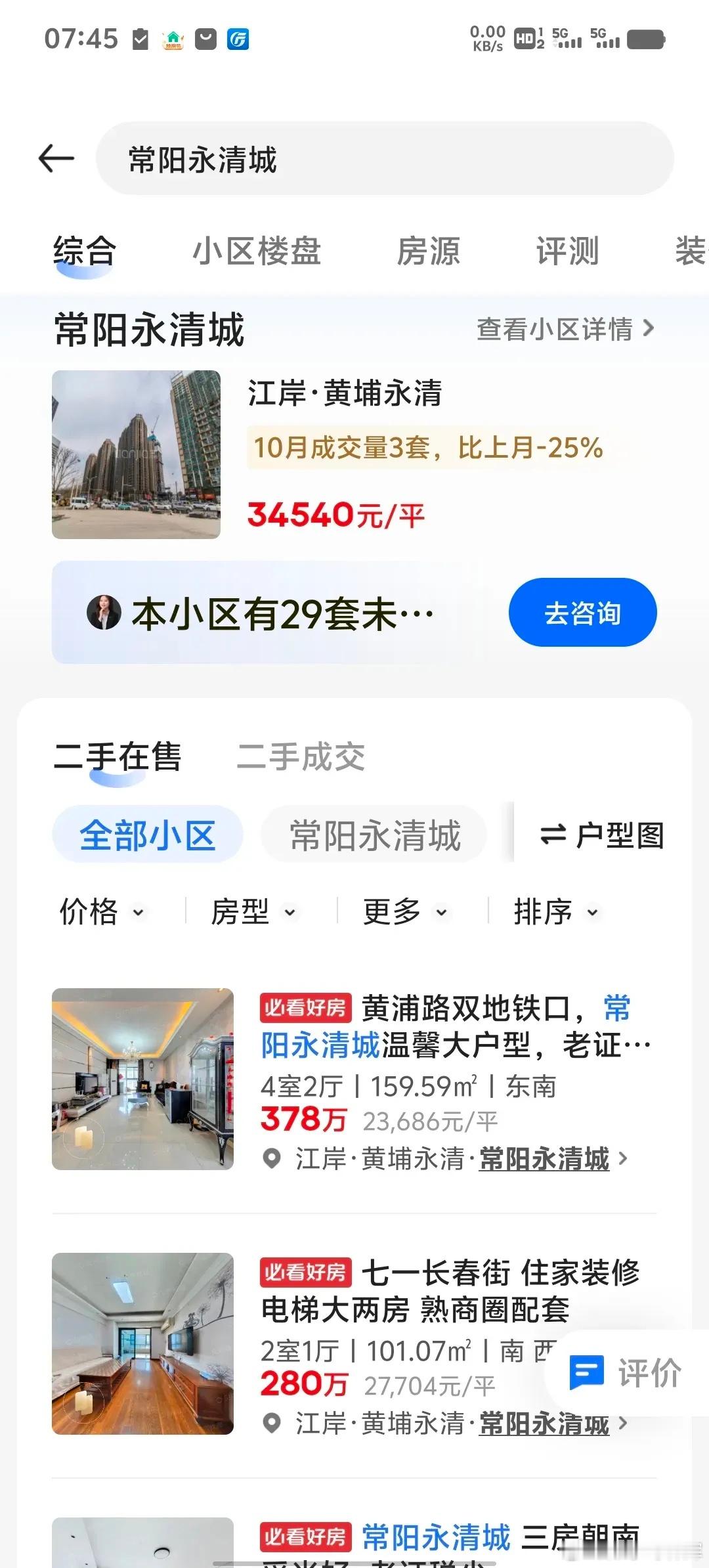Click the community photo of 常阳永清城

(136, 454)
